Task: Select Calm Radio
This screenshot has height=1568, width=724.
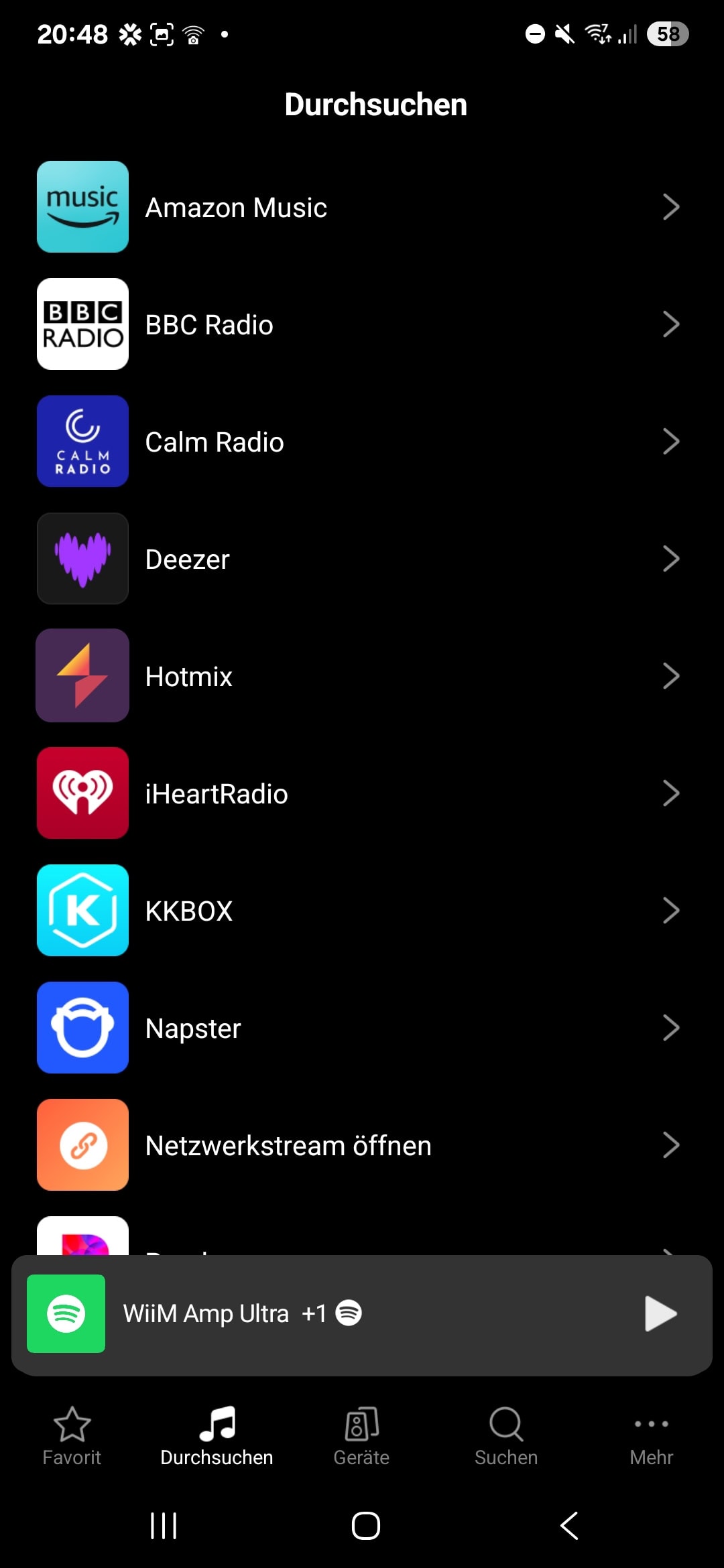Action: (x=362, y=442)
